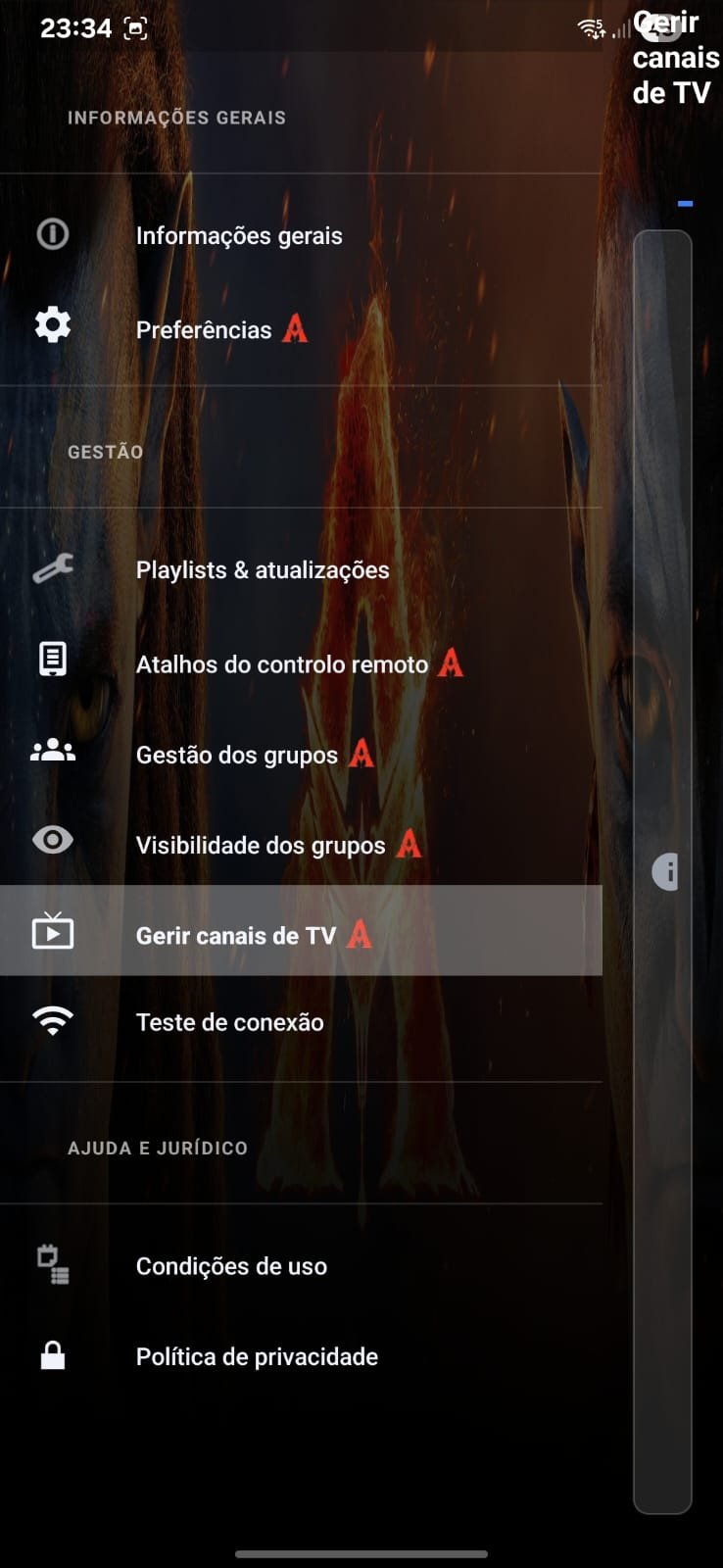Click the blue minus indicator above the panel
Image resolution: width=723 pixels, height=1568 pixels.
687,201
